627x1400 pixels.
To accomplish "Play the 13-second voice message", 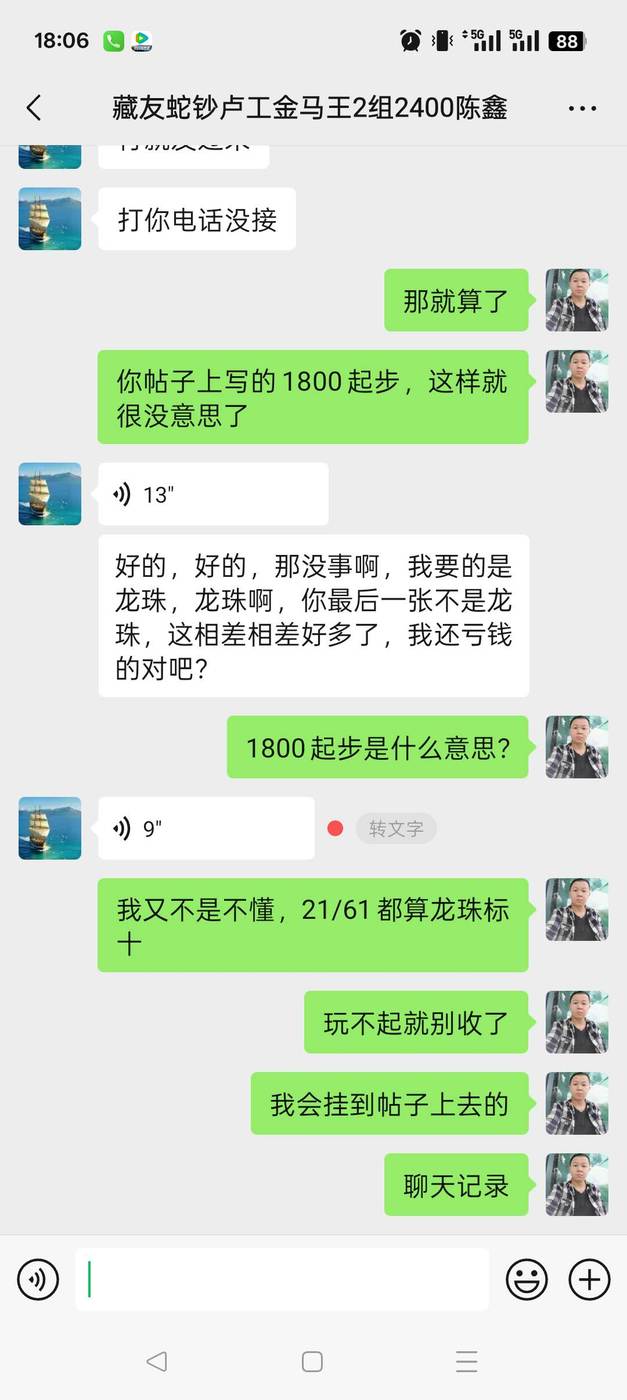I will [213, 494].
